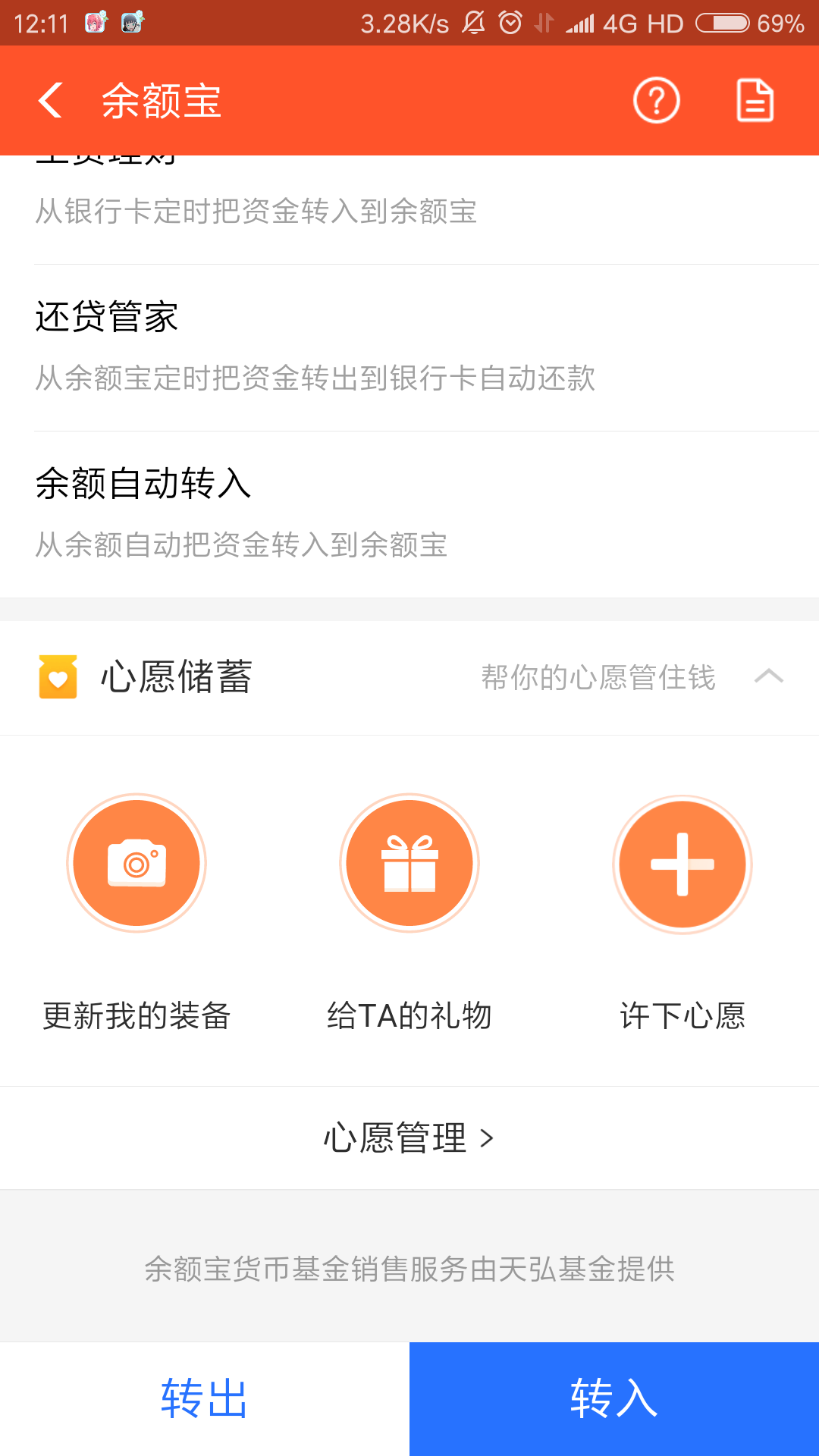Open 心愿管理 link
This screenshot has width=819, height=1456.
click(x=409, y=1137)
